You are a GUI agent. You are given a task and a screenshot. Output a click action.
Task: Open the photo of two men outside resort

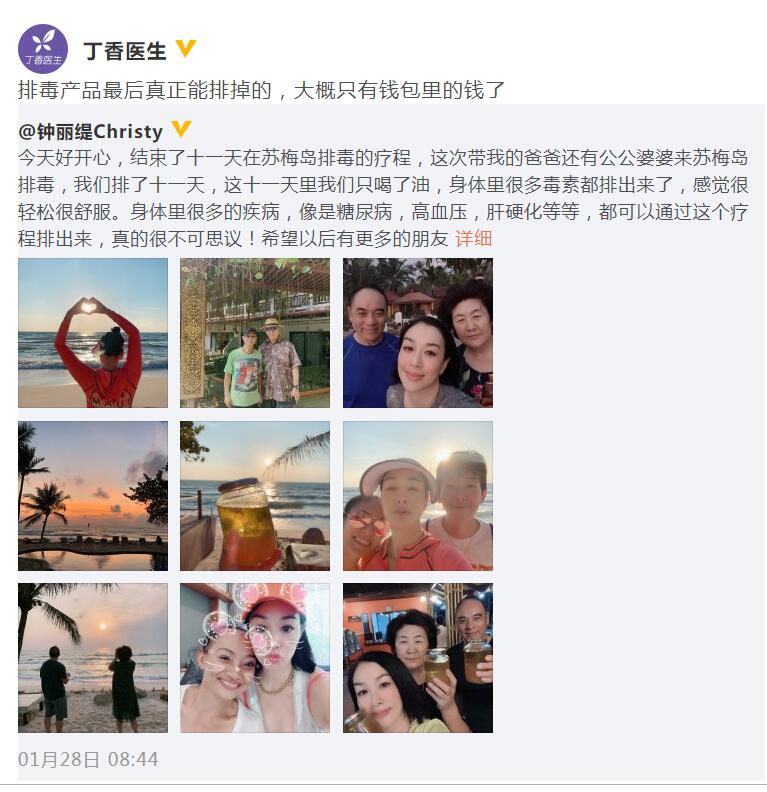point(255,333)
